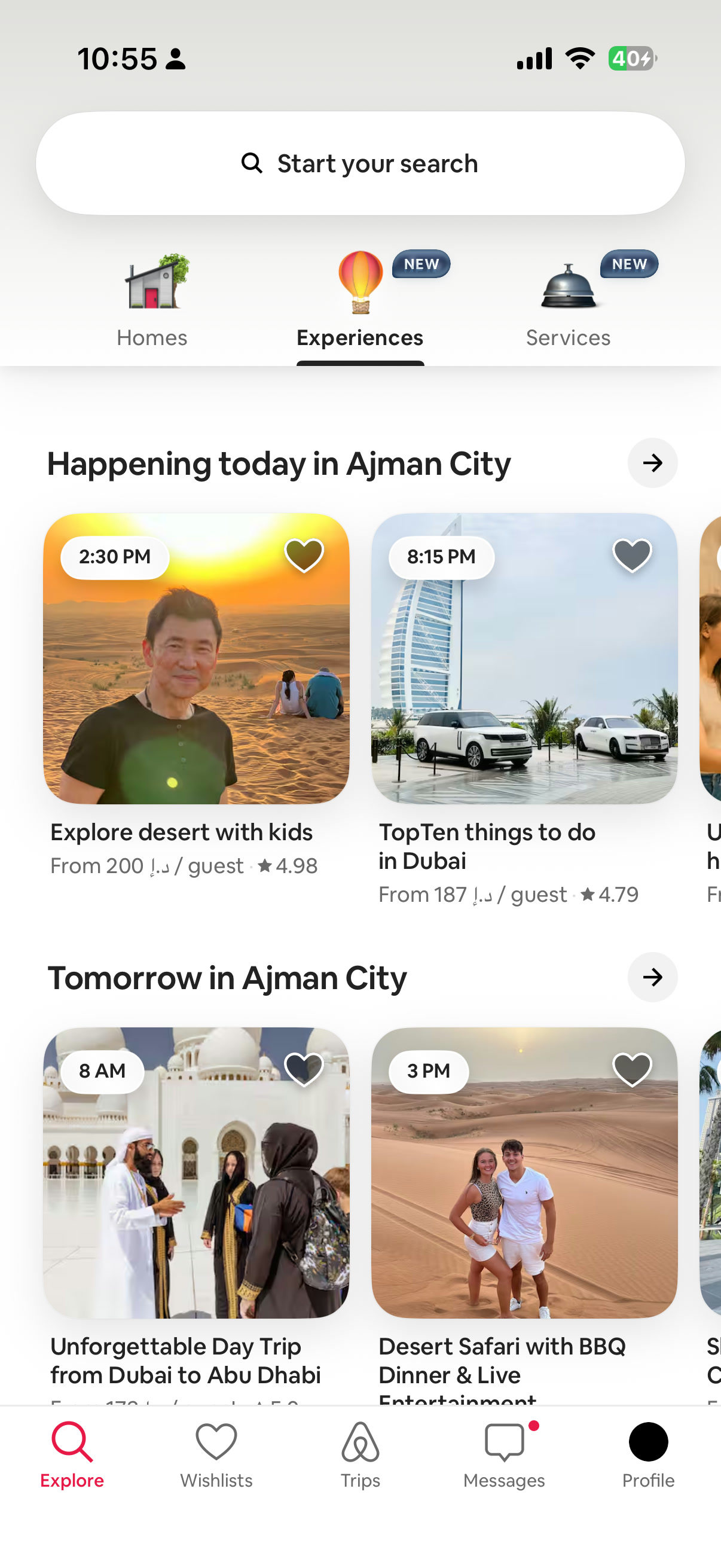Save Explore desert with kids to wishlist
721x1568 pixels.
pyautogui.click(x=304, y=555)
